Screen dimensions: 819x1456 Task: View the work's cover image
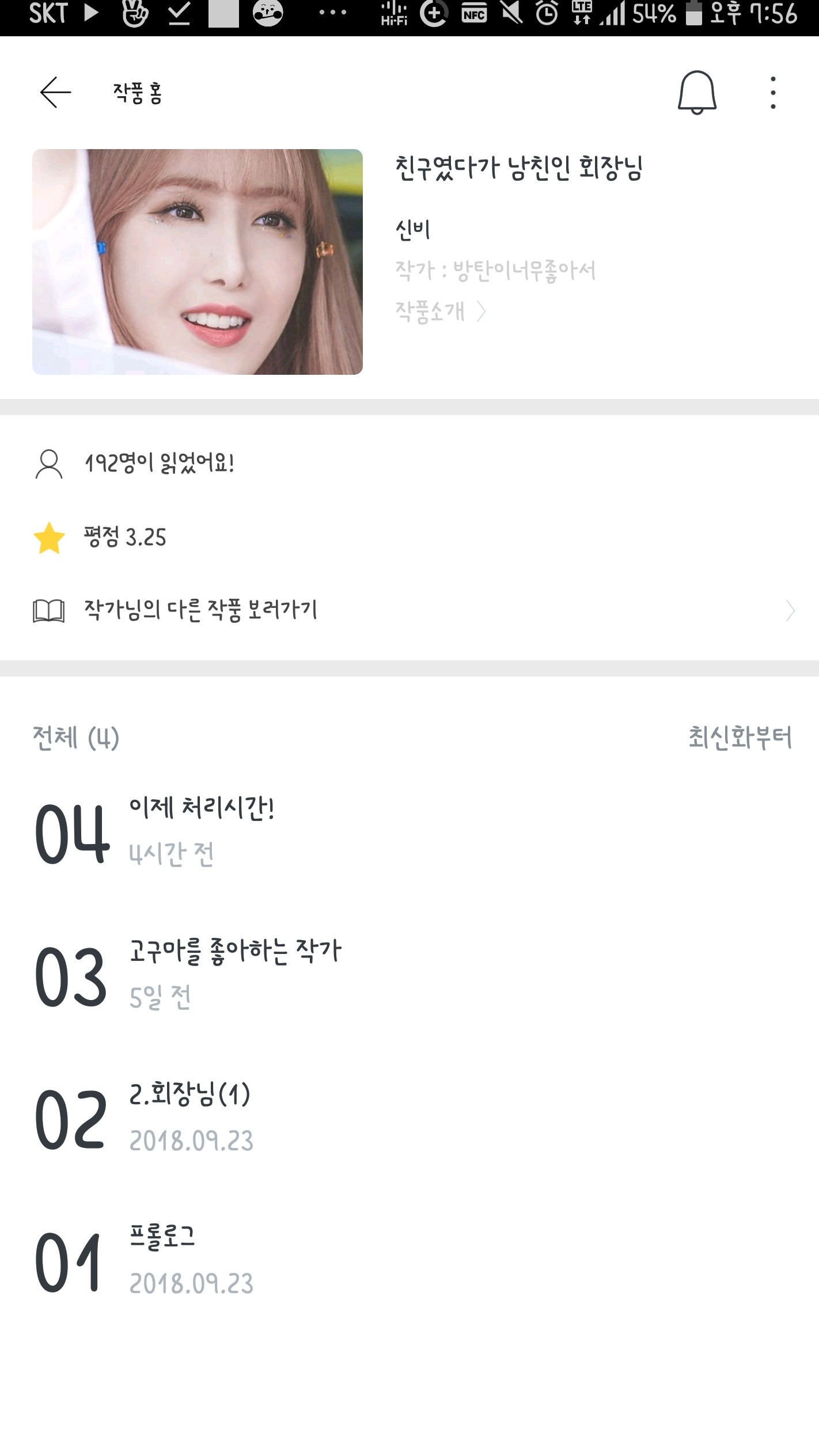[198, 262]
